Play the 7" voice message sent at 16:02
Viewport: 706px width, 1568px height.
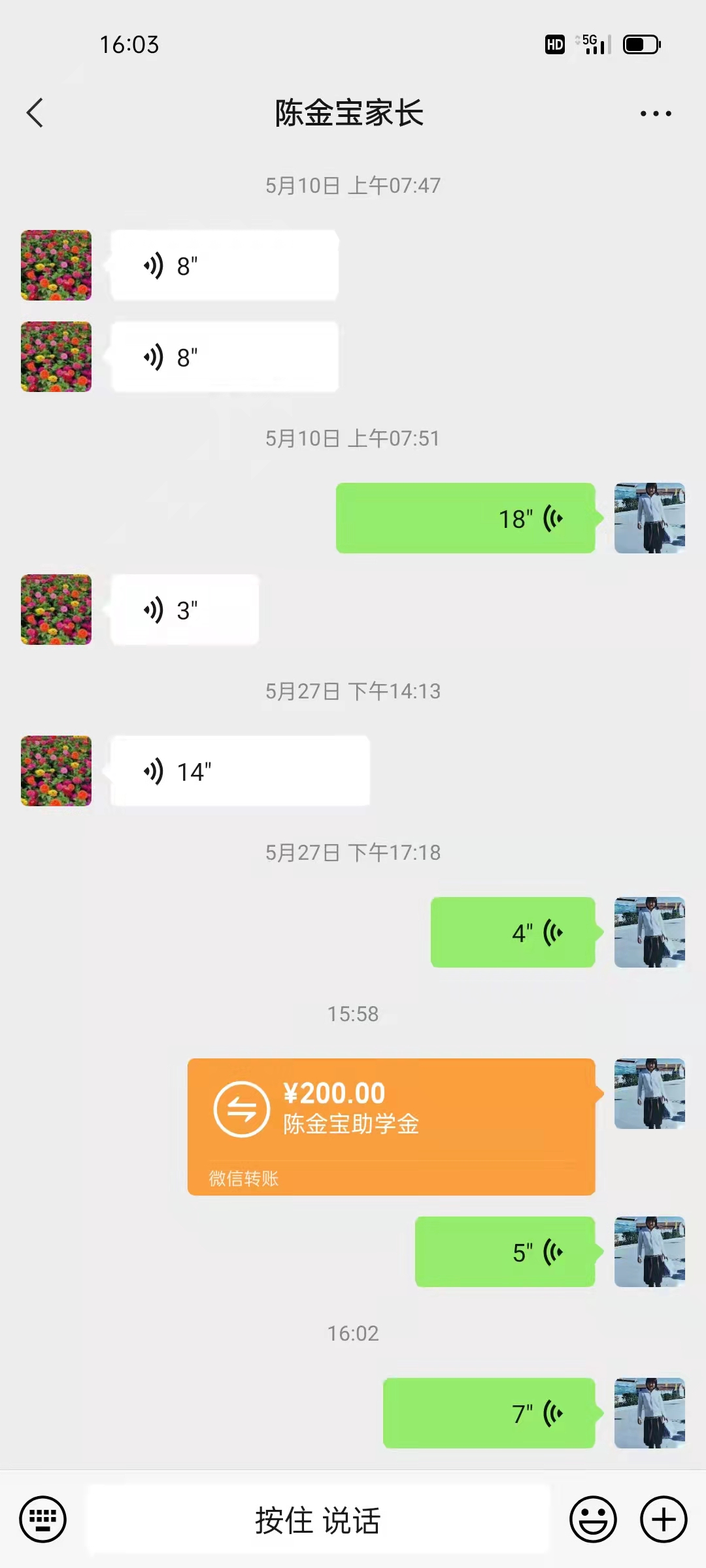click(x=490, y=1413)
